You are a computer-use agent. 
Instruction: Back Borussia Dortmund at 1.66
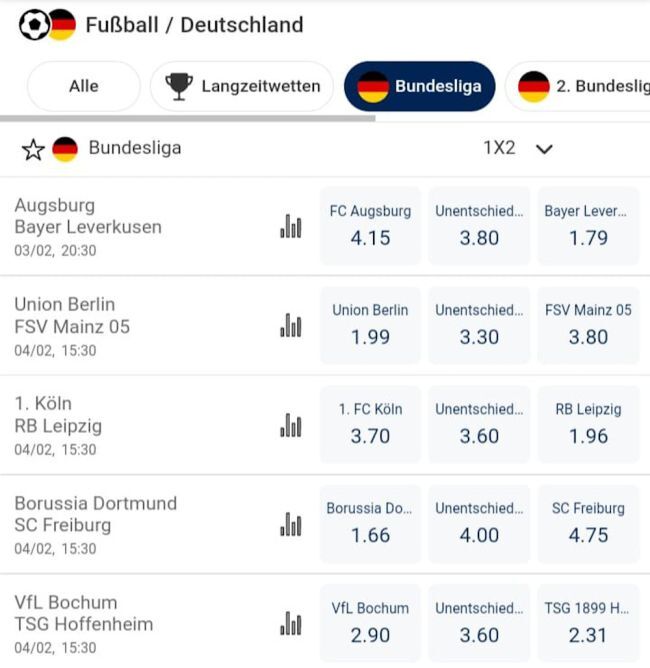tap(370, 523)
